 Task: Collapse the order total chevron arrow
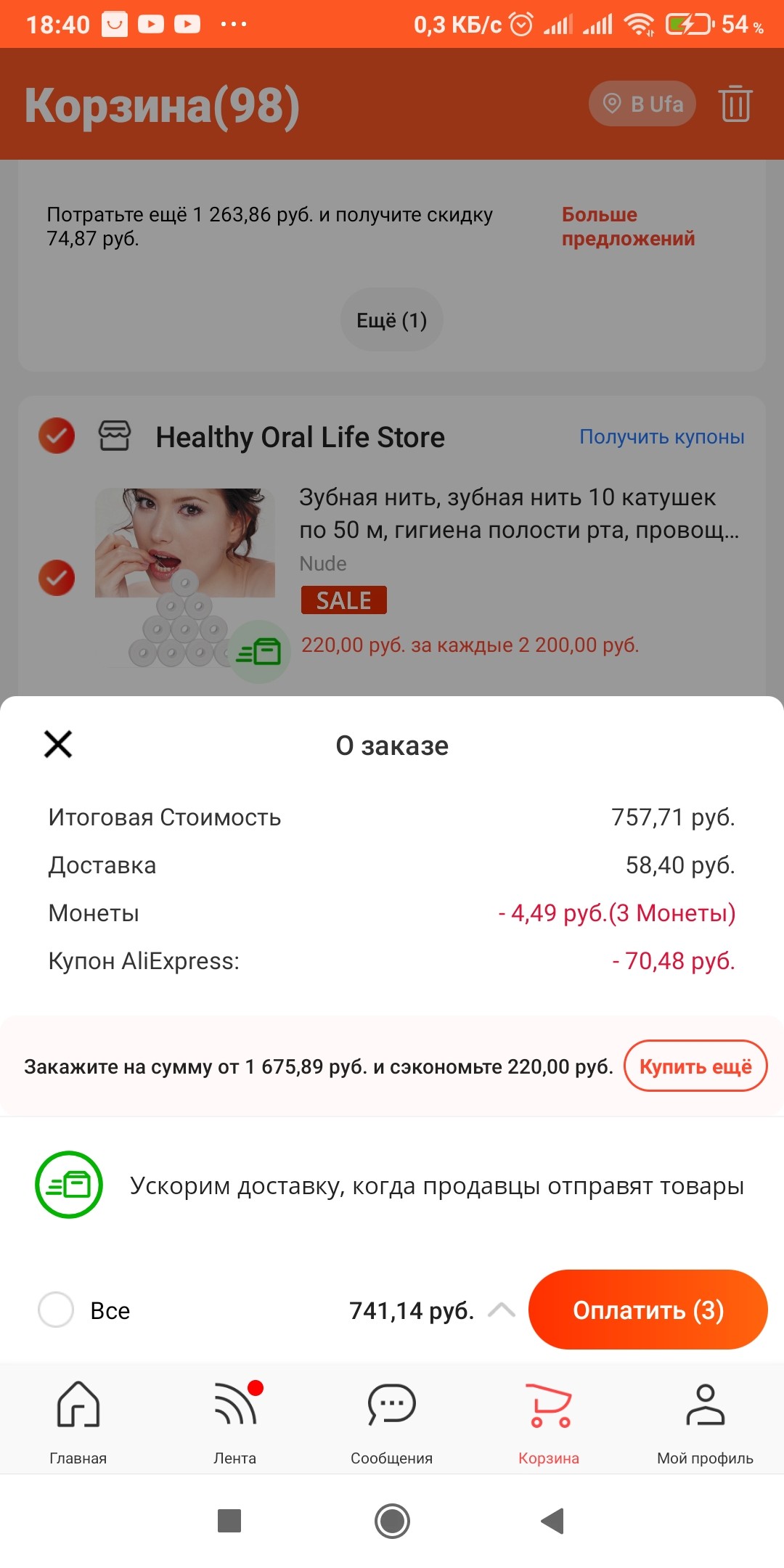[502, 1310]
